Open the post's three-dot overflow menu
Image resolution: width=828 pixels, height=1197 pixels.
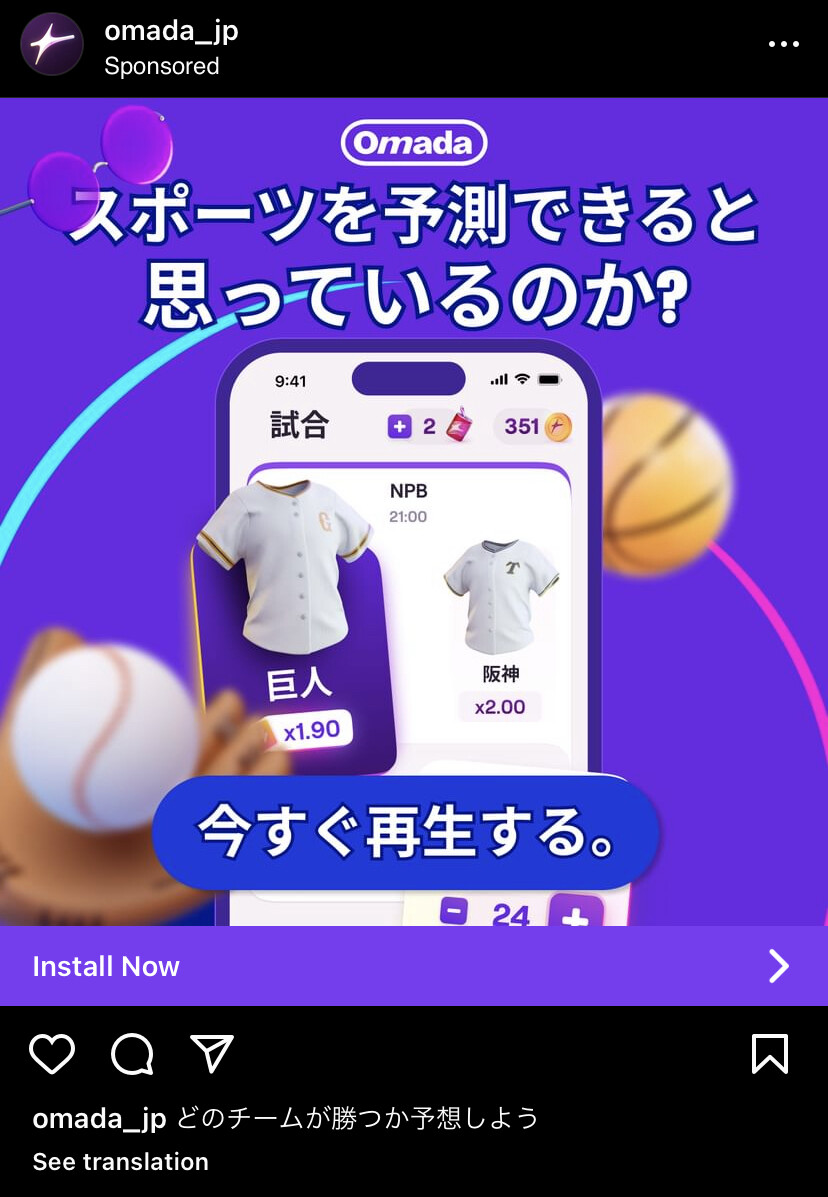tap(783, 45)
